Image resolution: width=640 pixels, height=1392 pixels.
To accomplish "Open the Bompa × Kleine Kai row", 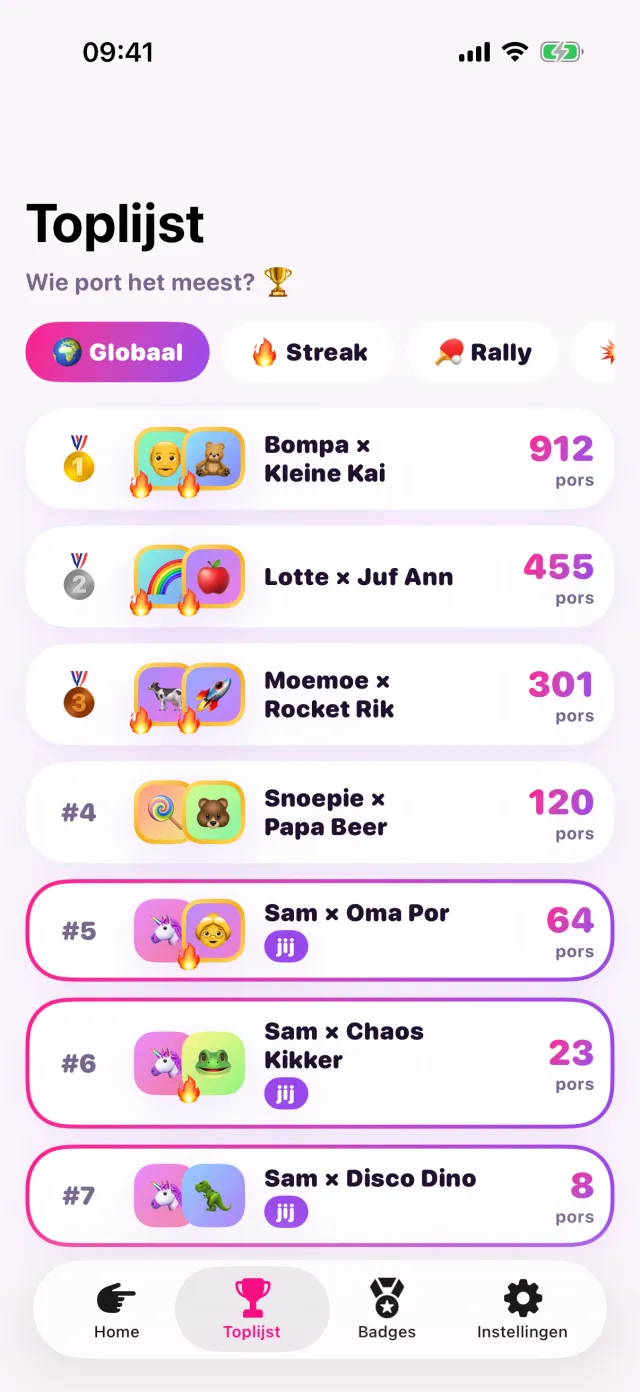I will (320, 459).
